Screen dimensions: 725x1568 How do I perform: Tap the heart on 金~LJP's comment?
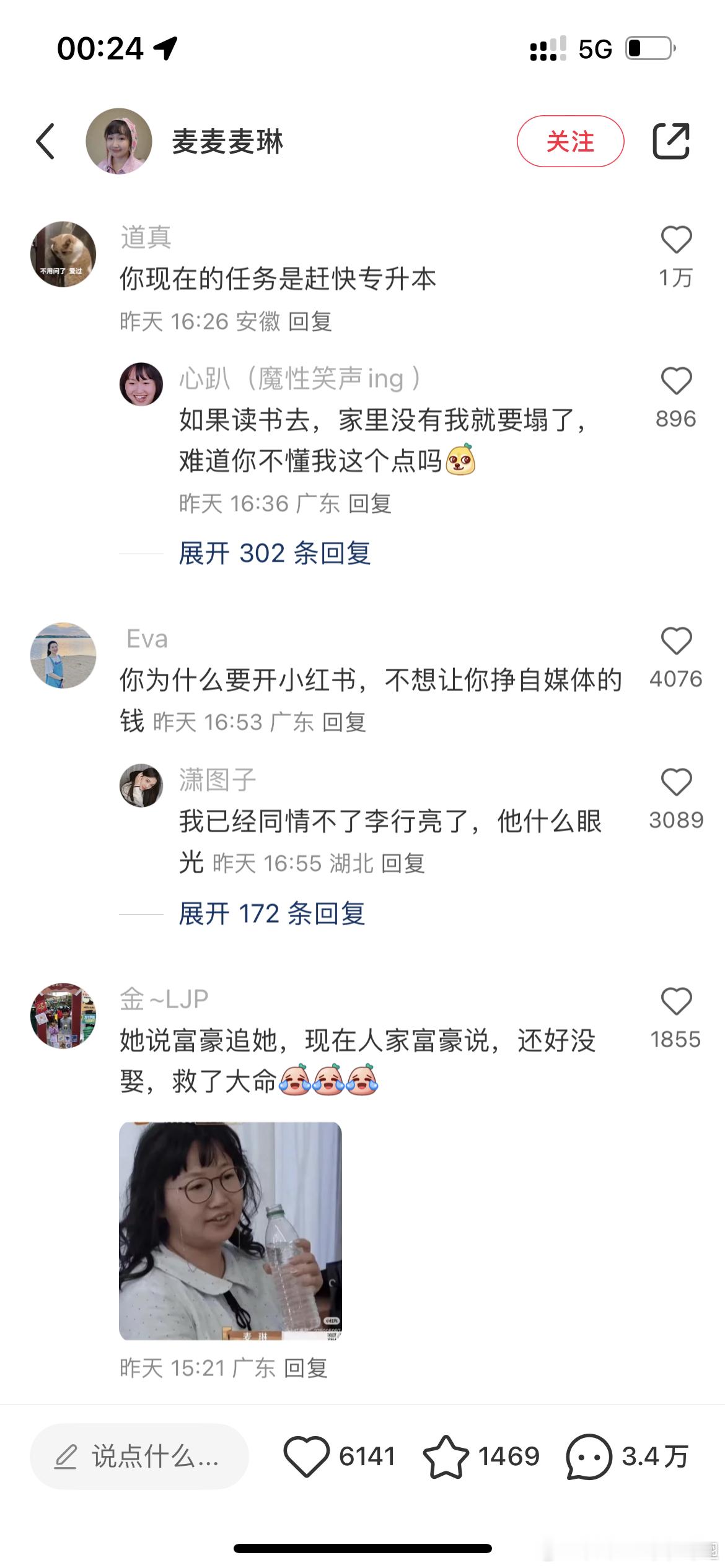[x=677, y=1002]
